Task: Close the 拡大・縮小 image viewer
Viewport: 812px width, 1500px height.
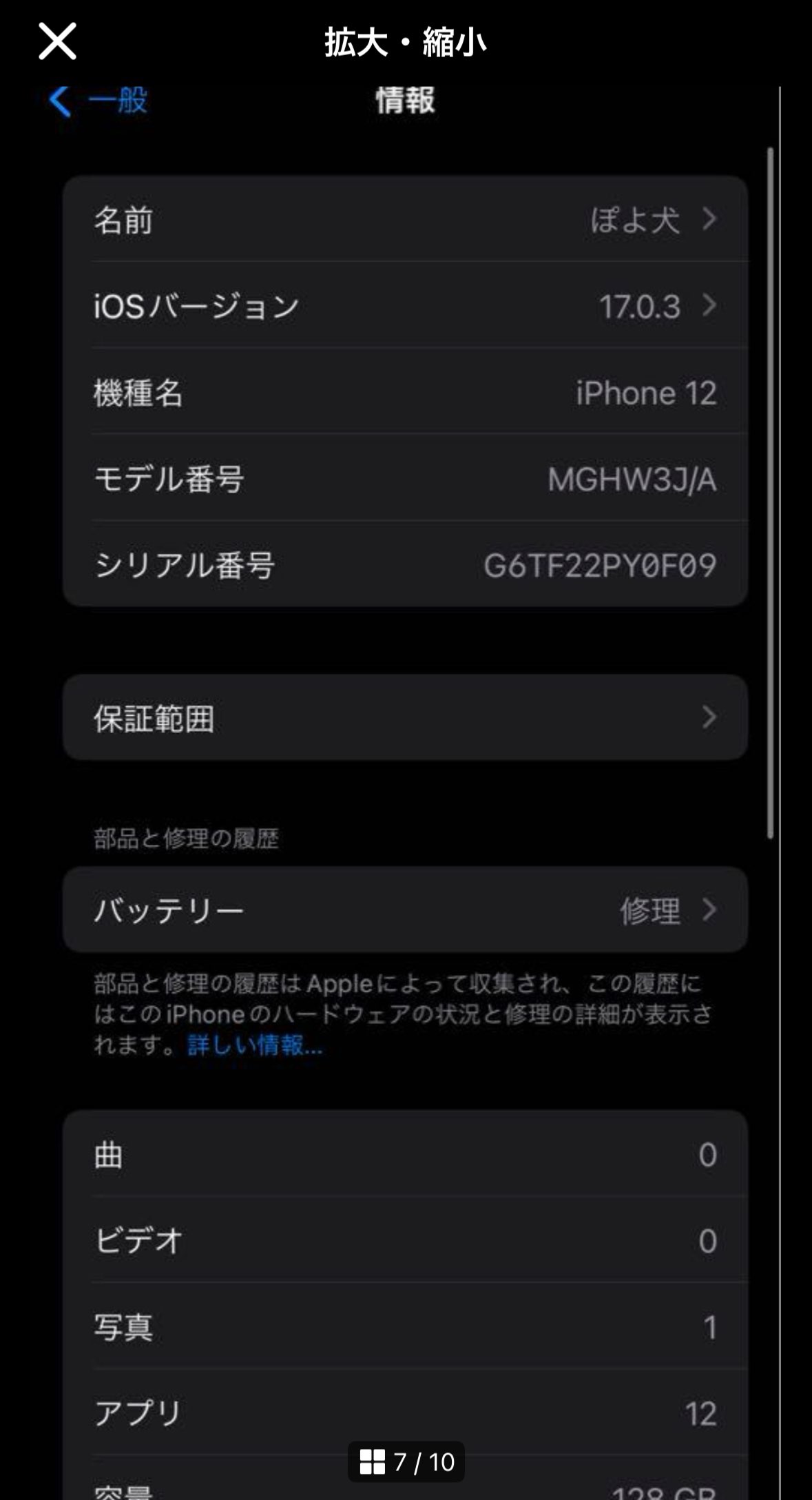Action: [x=57, y=41]
